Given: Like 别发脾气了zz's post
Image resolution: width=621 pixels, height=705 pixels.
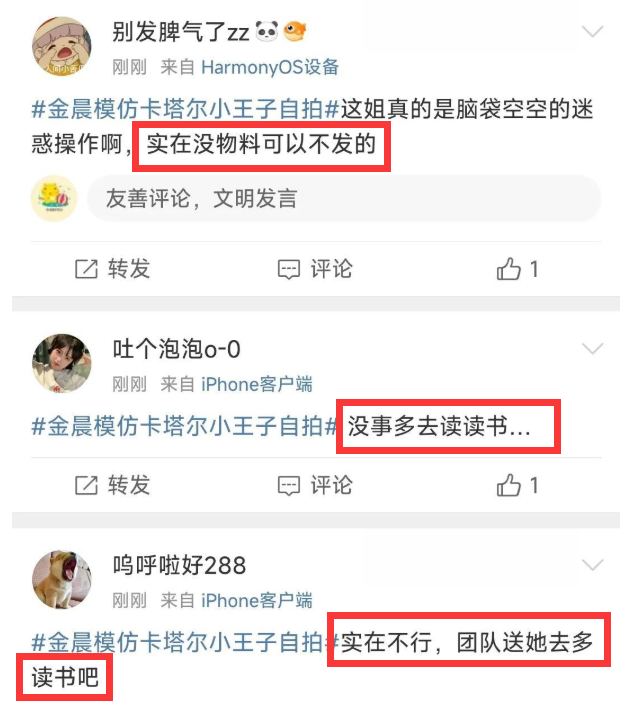Looking at the screenshot, I should tap(518, 269).
